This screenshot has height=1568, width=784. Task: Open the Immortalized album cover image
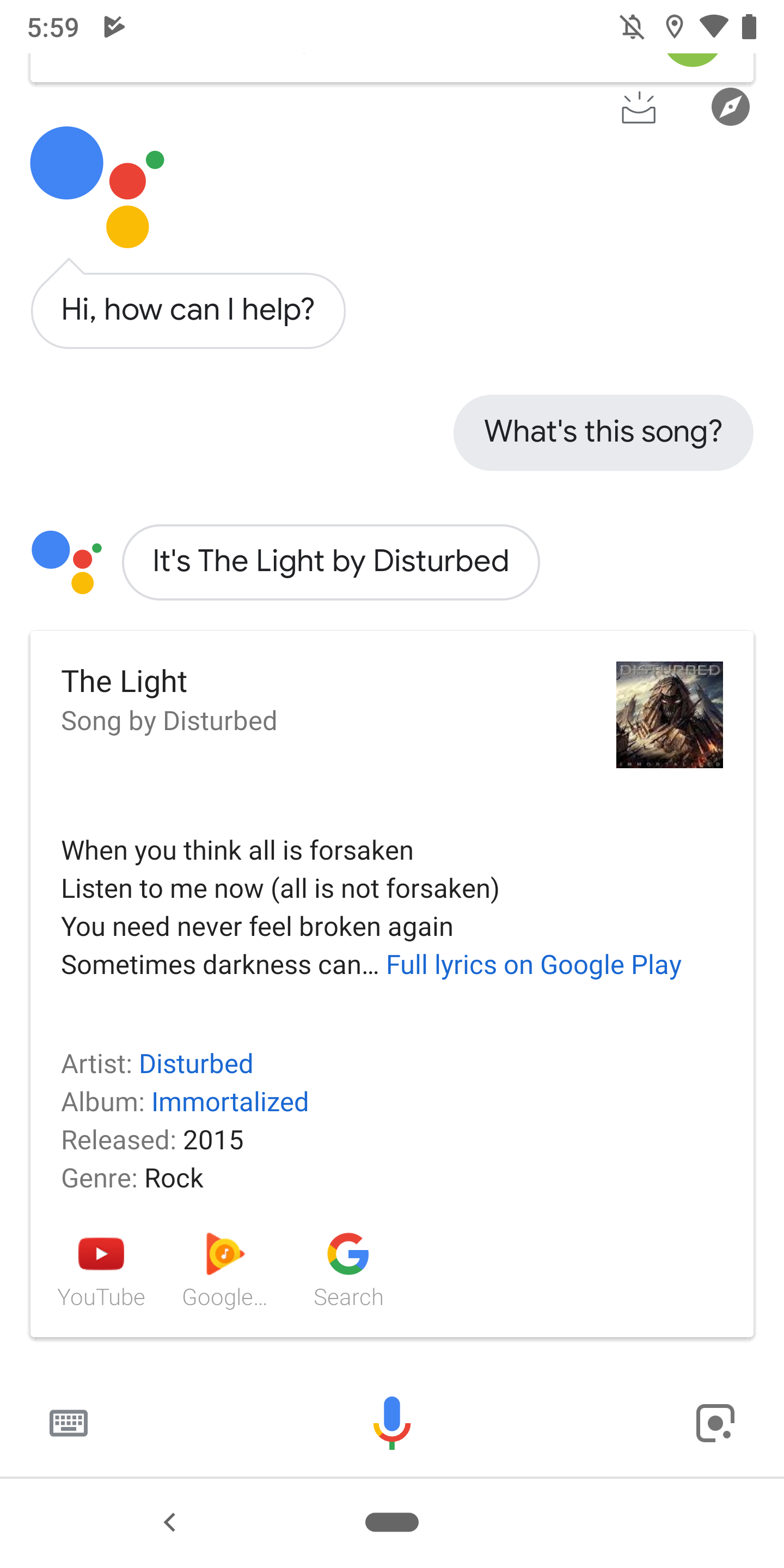pos(670,715)
